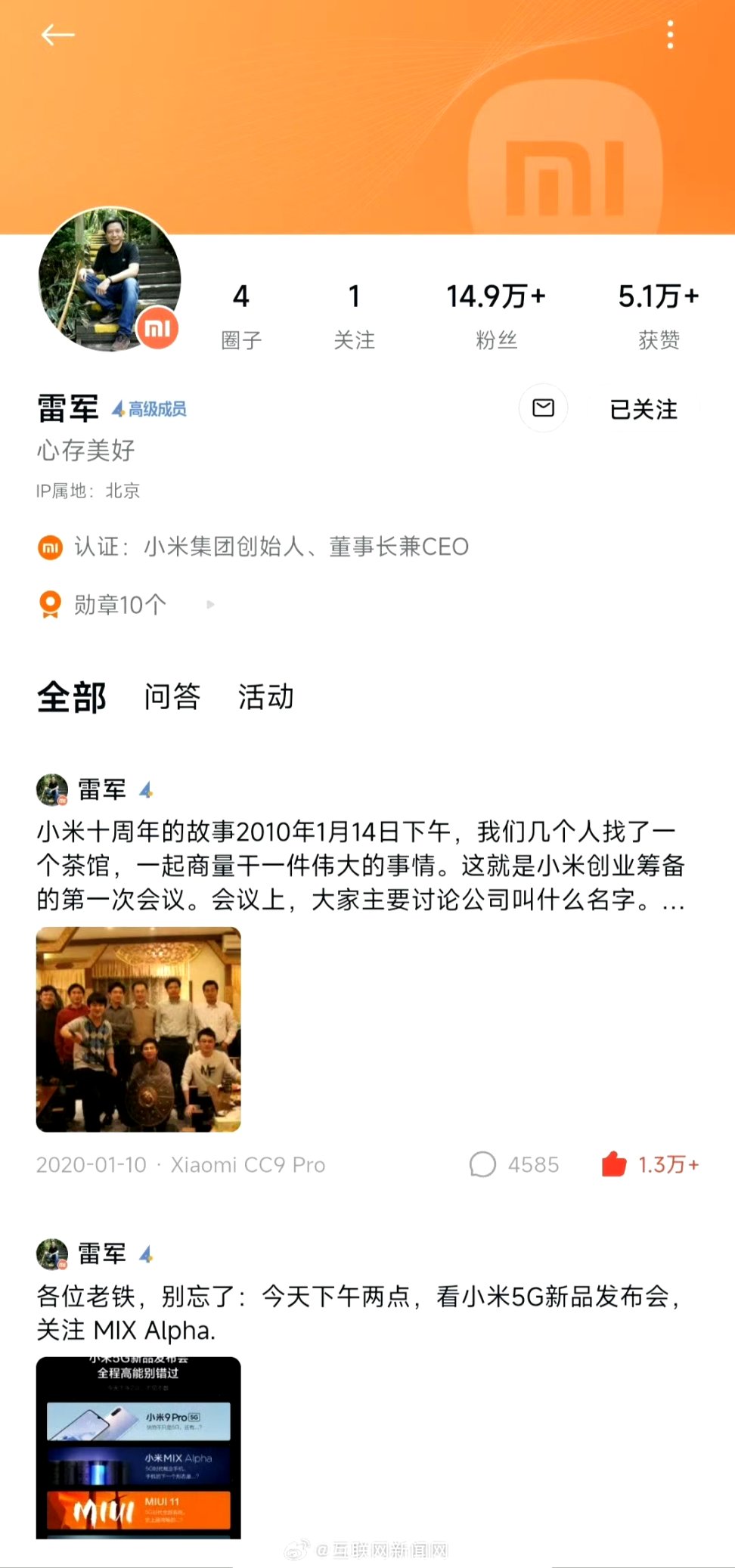Go back using the top arrow
This screenshot has height=1568, width=735.
[x=57, y=35]
